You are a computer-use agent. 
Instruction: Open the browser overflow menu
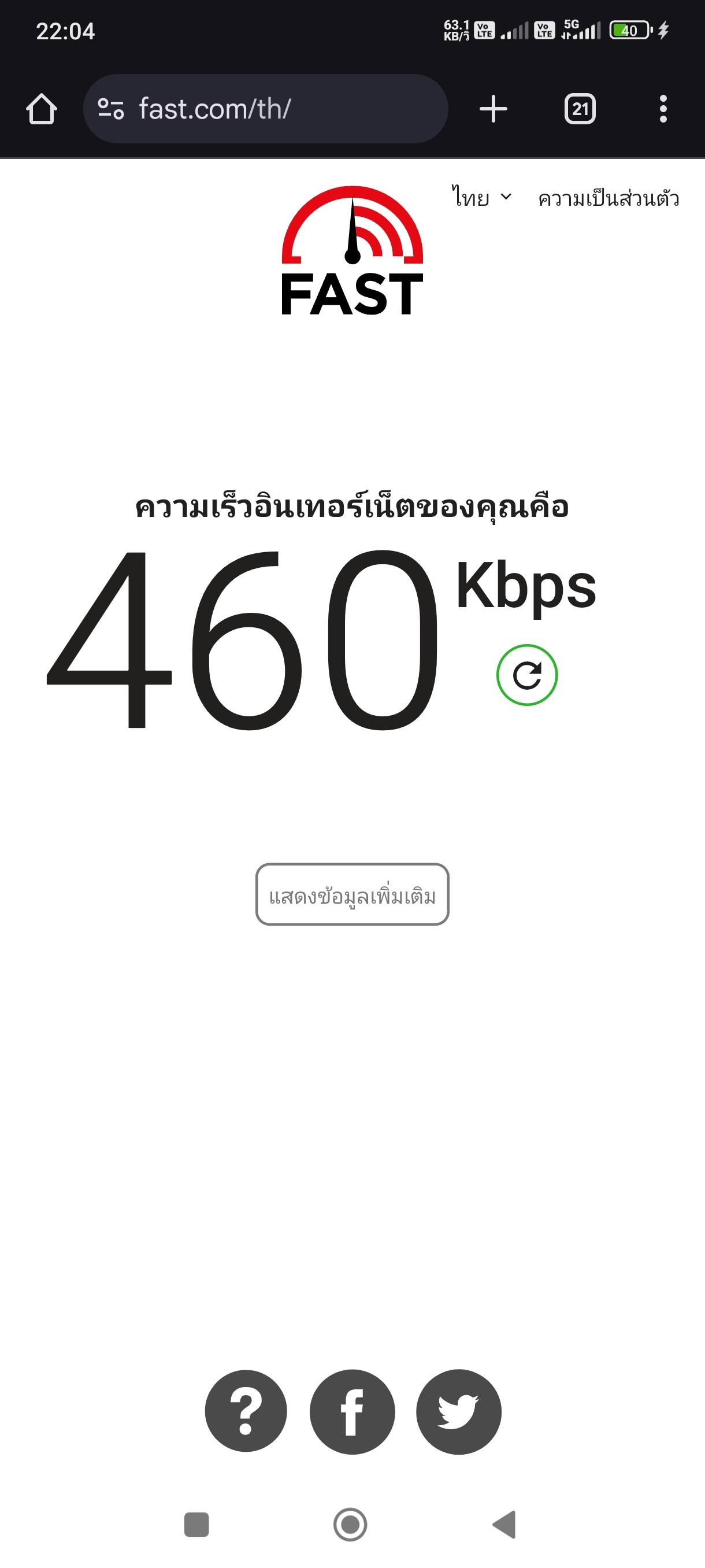(x=663, y=109)
